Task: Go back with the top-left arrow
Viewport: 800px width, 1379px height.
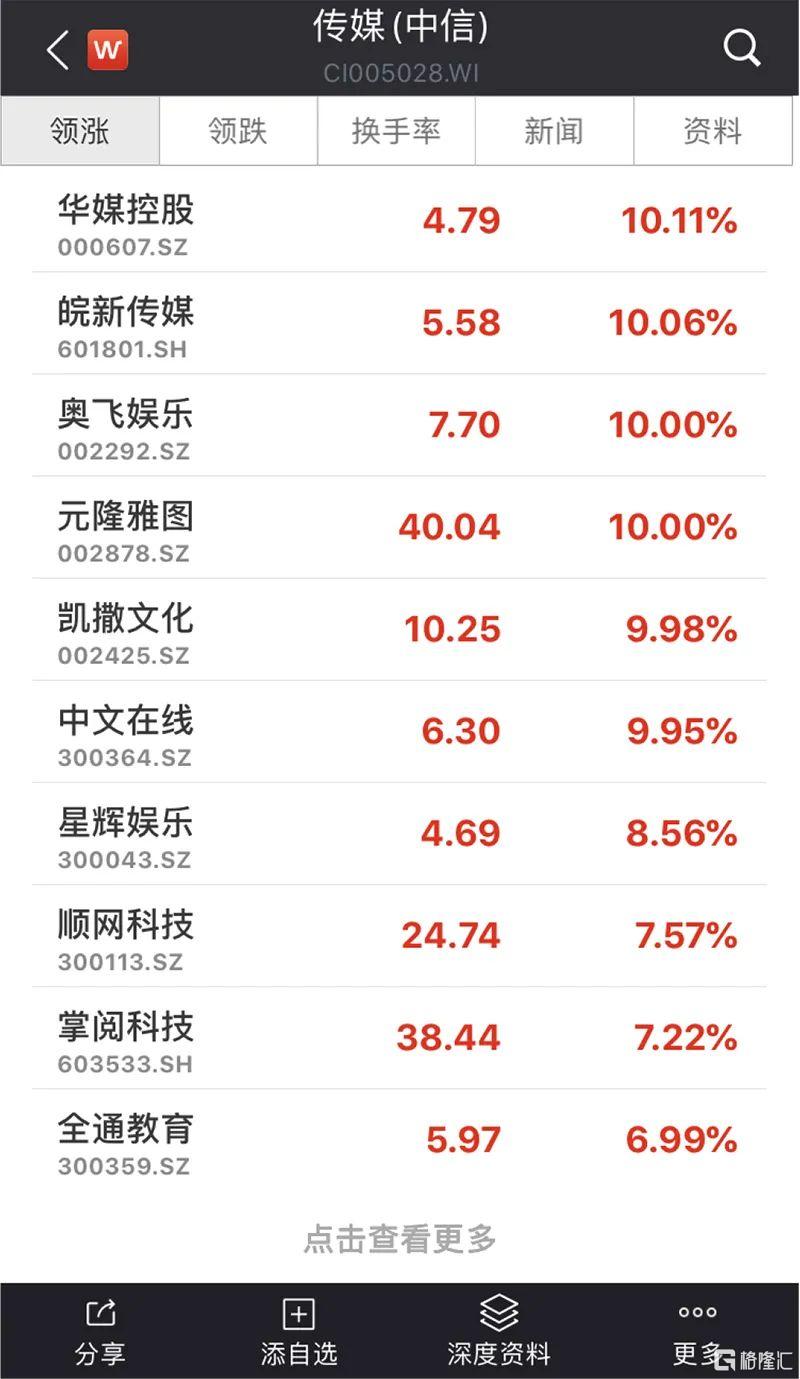Action: [x=58, y=49]
